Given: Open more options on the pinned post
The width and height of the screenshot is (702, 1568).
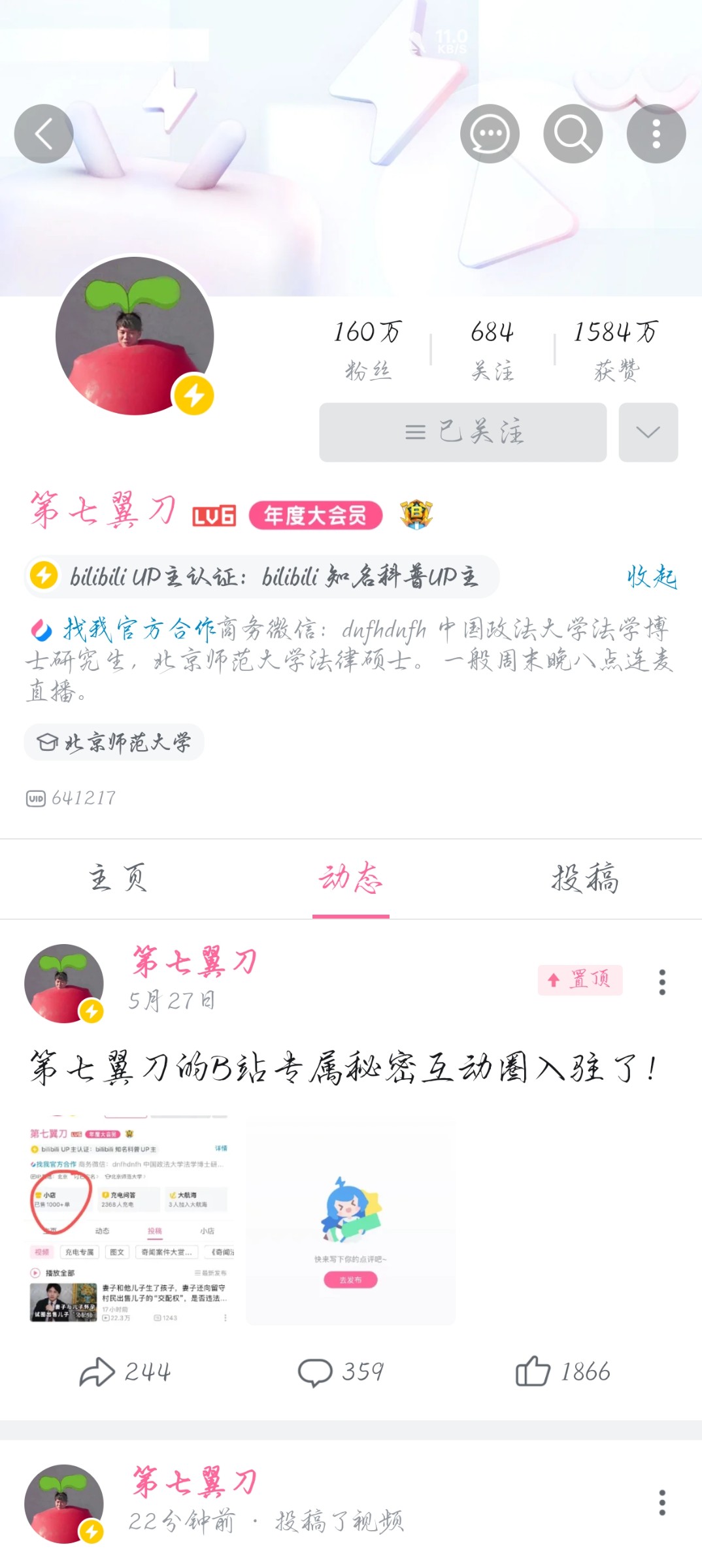Looking at the screenshot, I should click(x=662, y=981).
